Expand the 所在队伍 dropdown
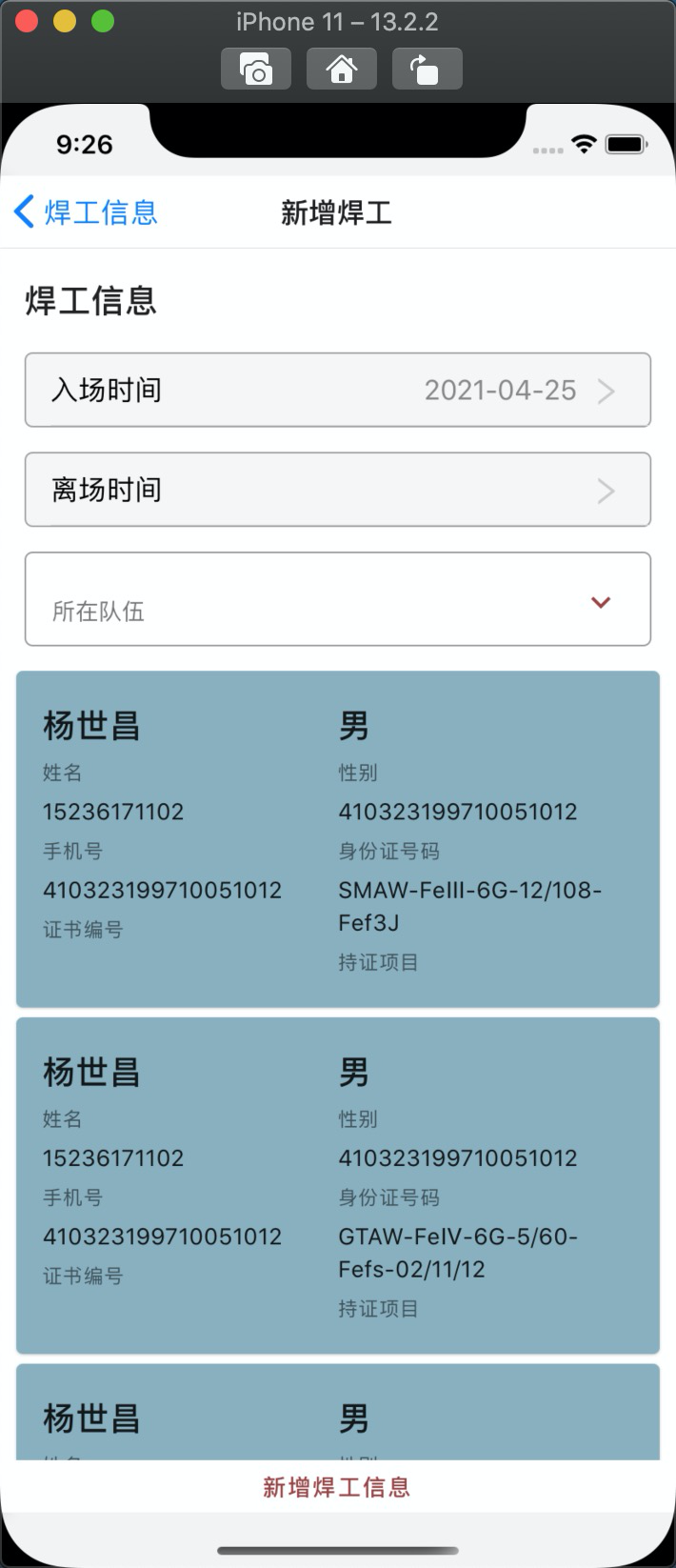This screenshot has width=676, height=1568. pos(338,600)
